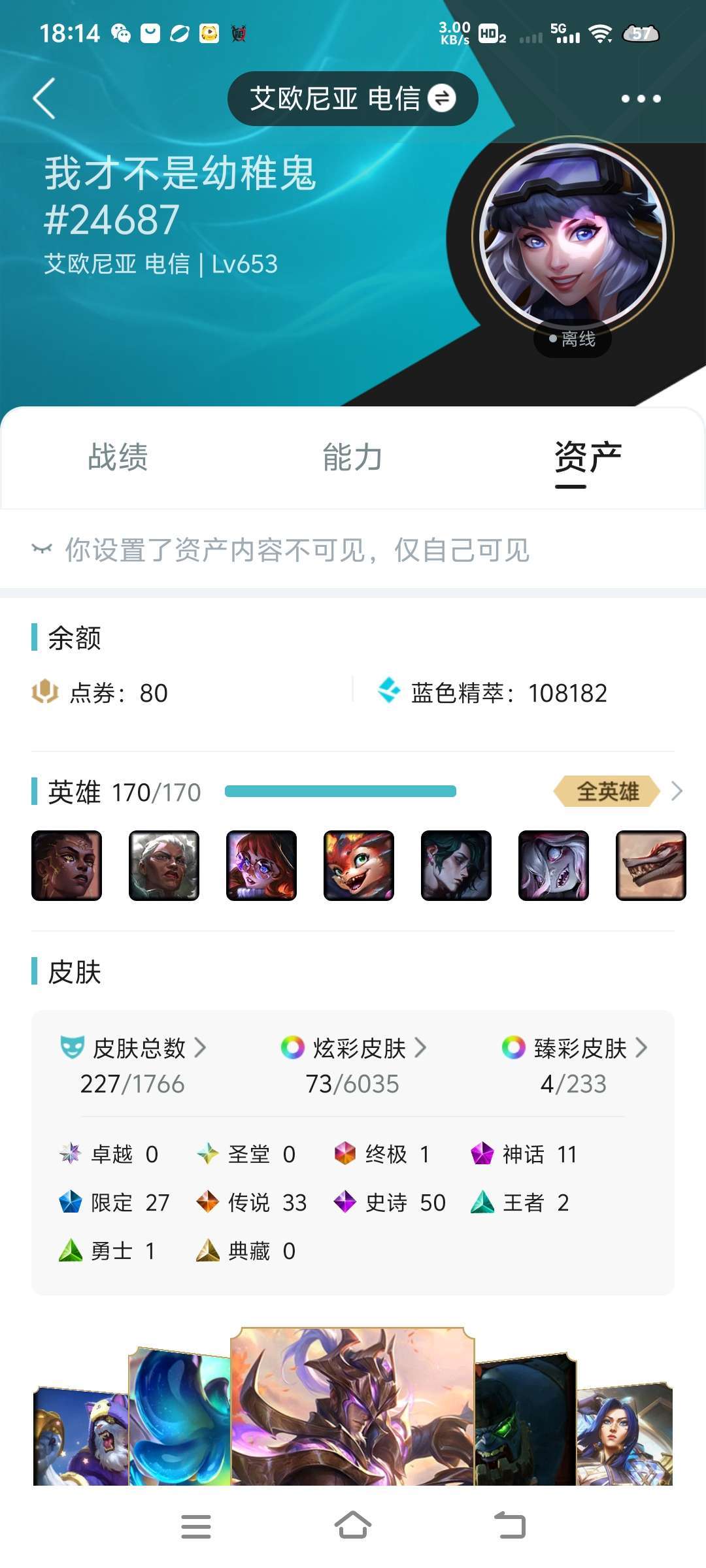
Task: Tap the first hero portrait thumbnail
Action: click(x=67, y=866)
